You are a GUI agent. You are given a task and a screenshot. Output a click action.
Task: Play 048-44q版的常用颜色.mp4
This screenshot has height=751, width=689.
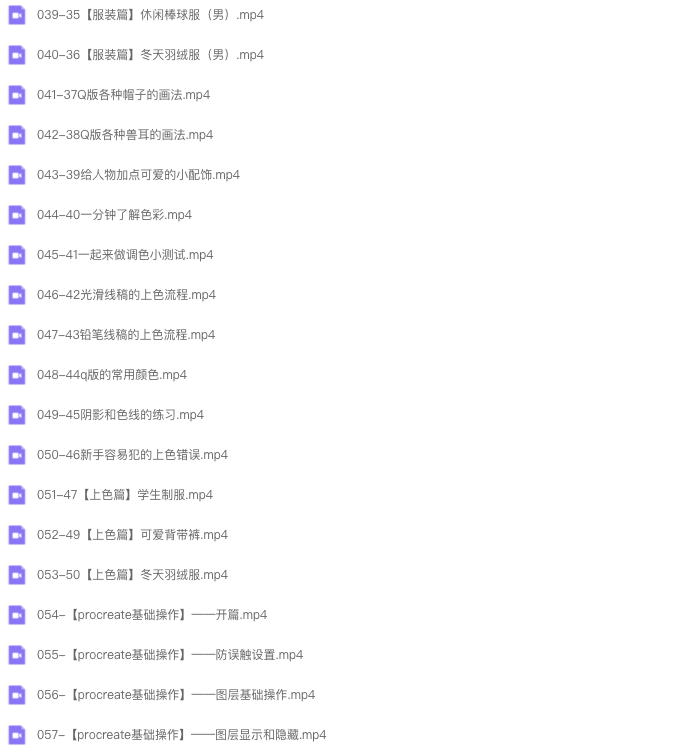pyautogui.click(x=112, y=375)
